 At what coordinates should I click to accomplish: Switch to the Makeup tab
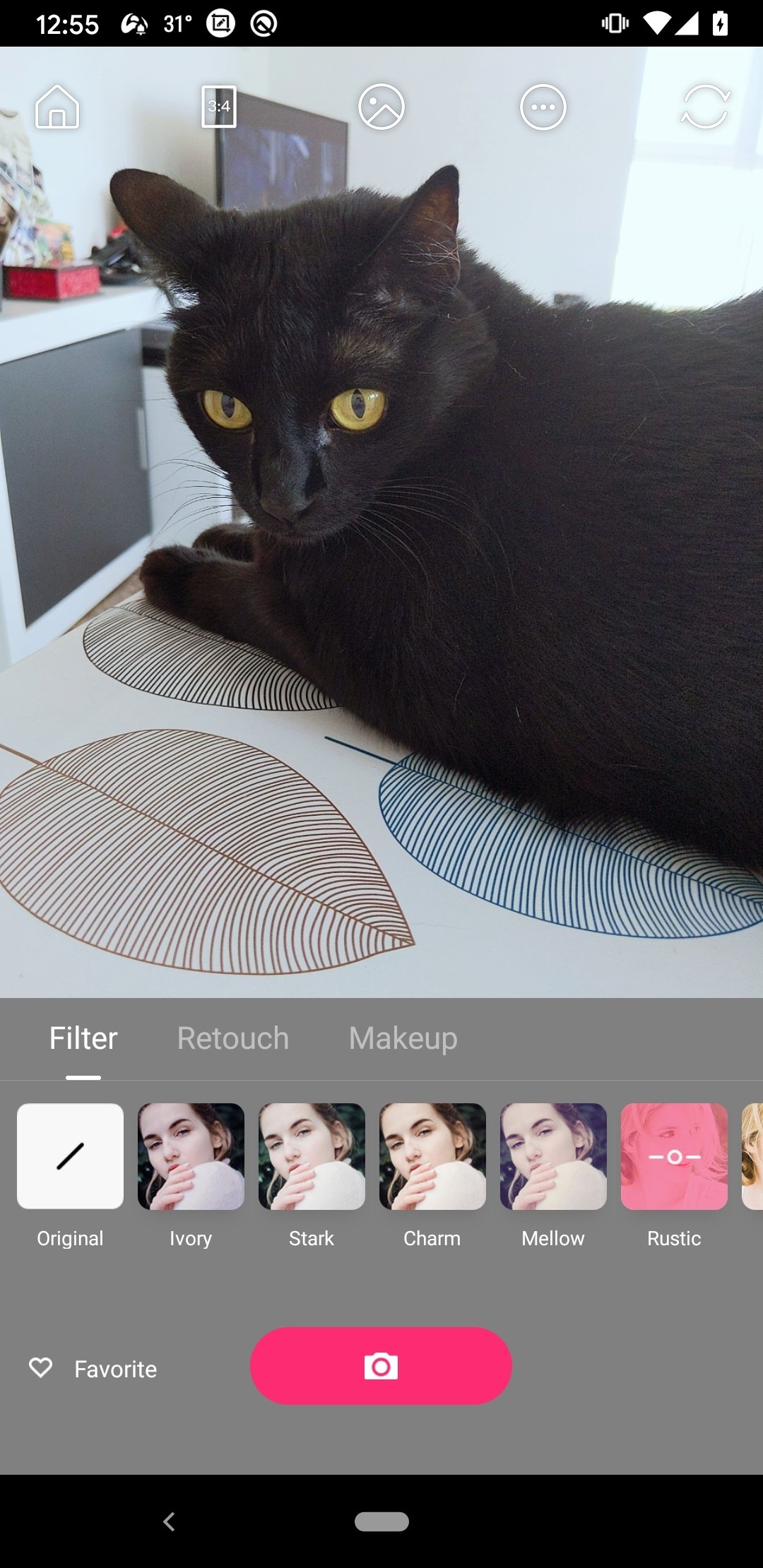pyautogui.click(x=403, y=1038)
